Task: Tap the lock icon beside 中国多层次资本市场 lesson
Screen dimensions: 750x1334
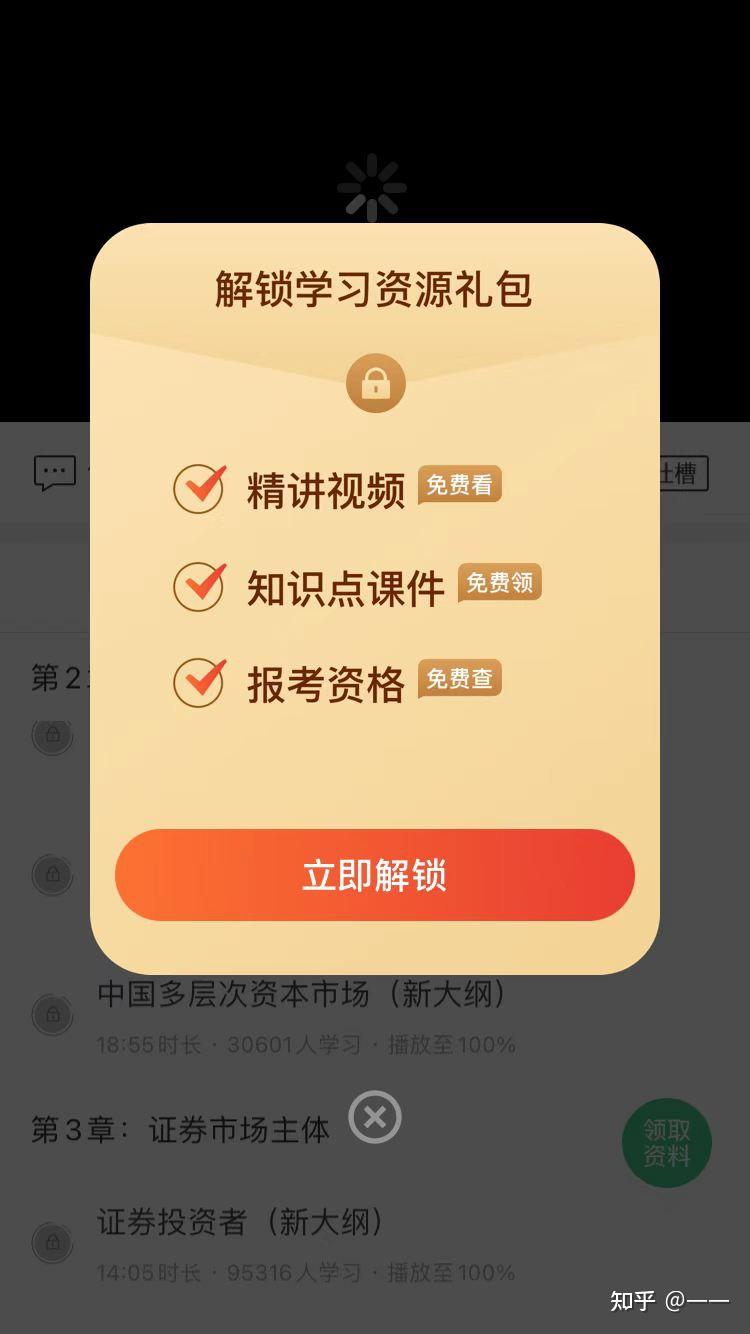Action: 52,1015
